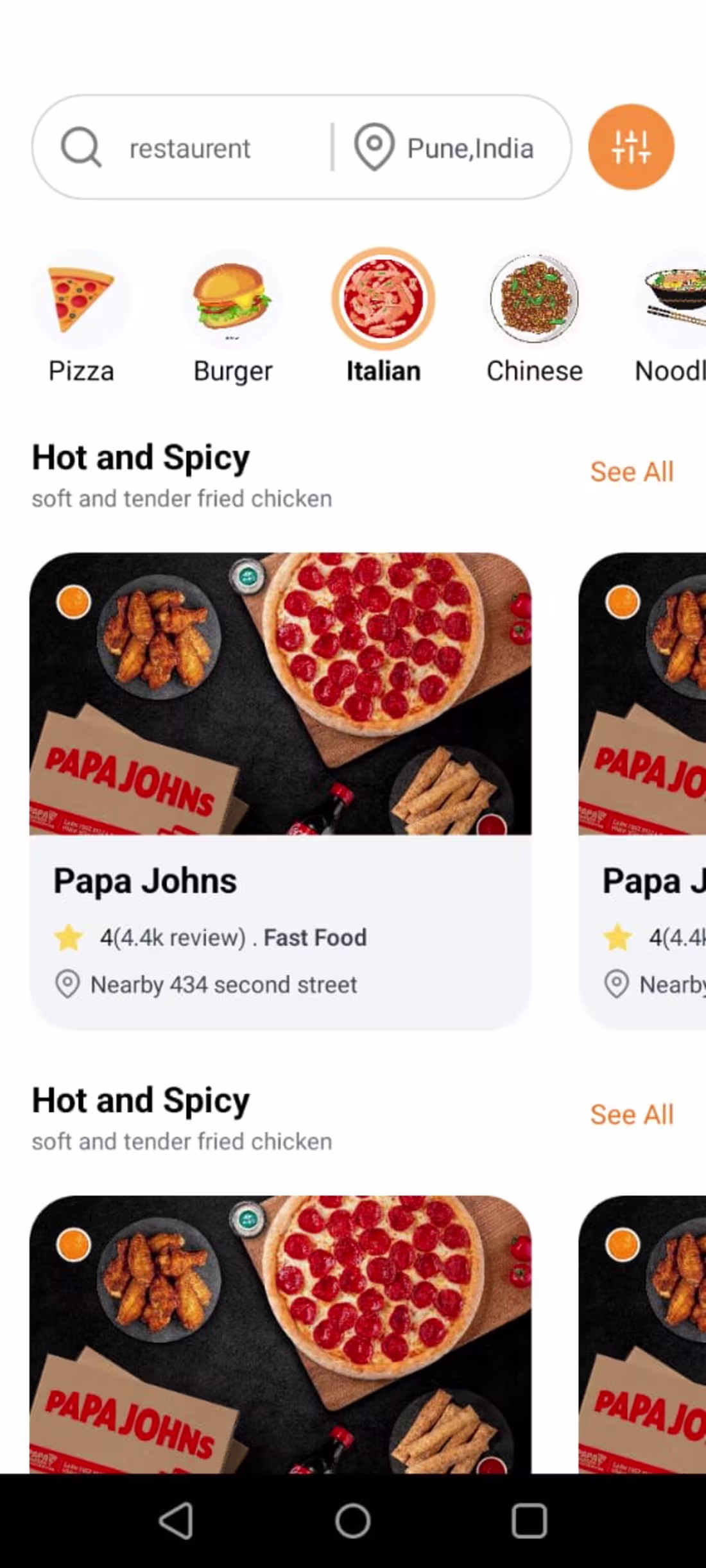The width and height of the screenshot is (706, 1568).
Task: Expand the first Hot and Spicy section
Action: tap(632, 472)
